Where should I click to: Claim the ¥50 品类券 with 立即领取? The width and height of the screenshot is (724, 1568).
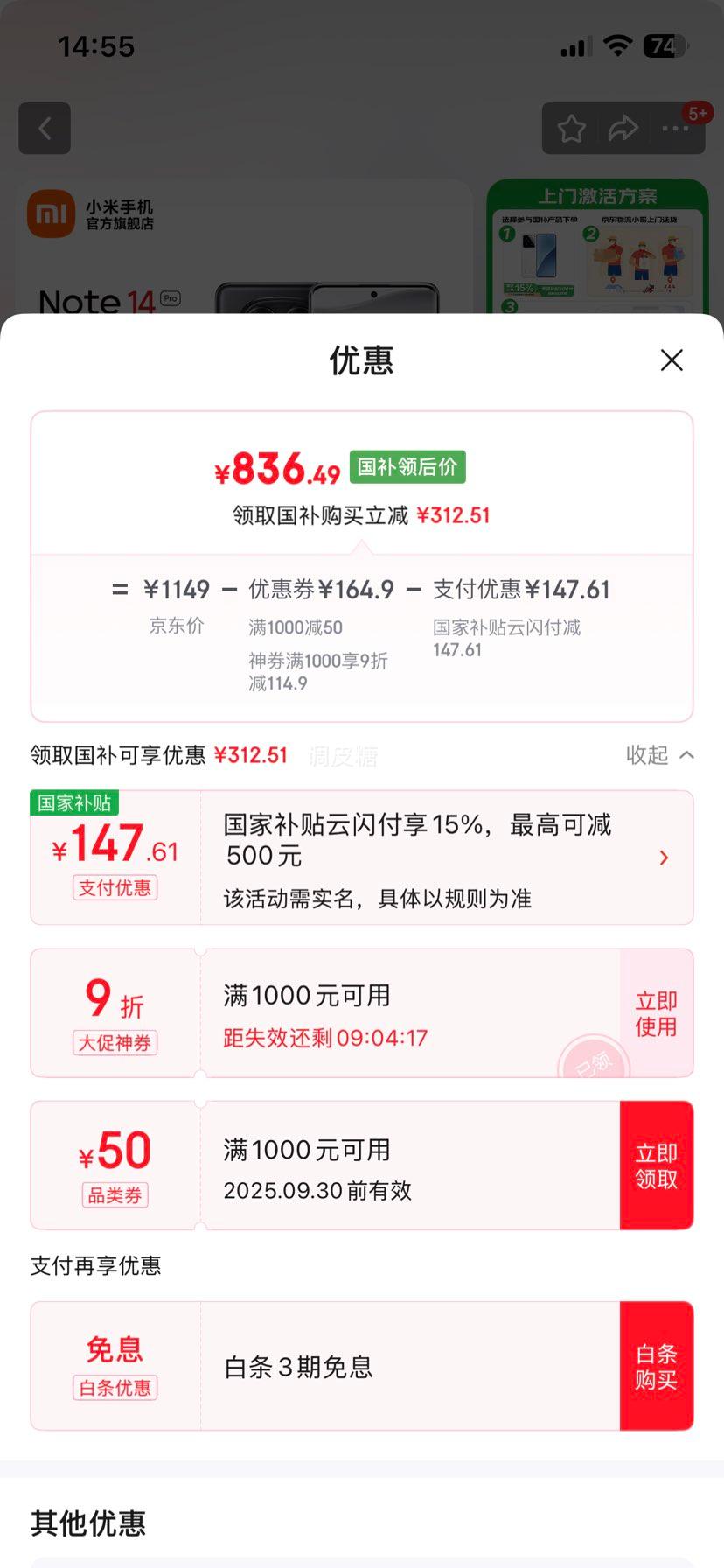click(x=656, y=1165)
